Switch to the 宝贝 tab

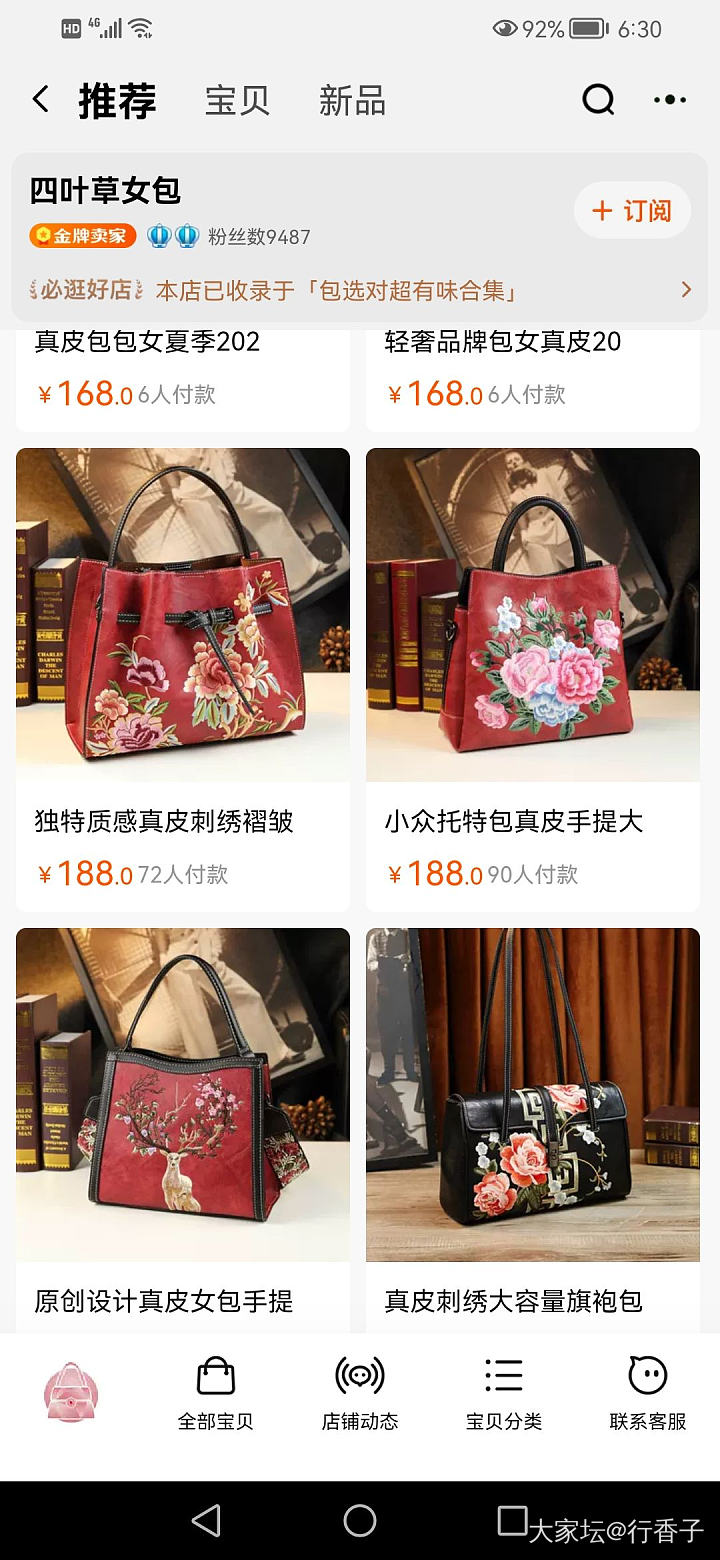pos(237,101)
